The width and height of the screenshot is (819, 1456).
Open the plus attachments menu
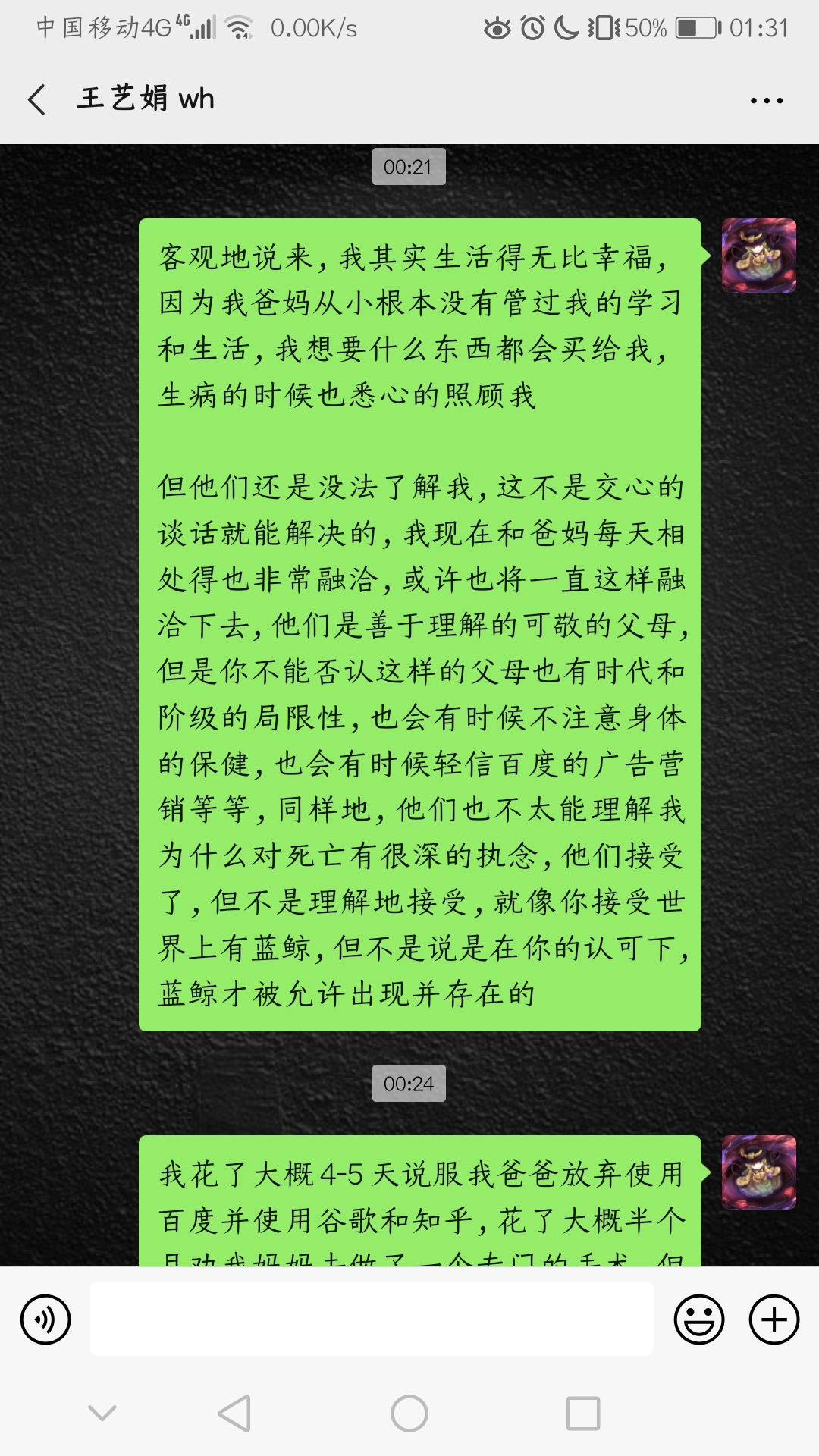pyautogui.click(x=773, y=1319)
